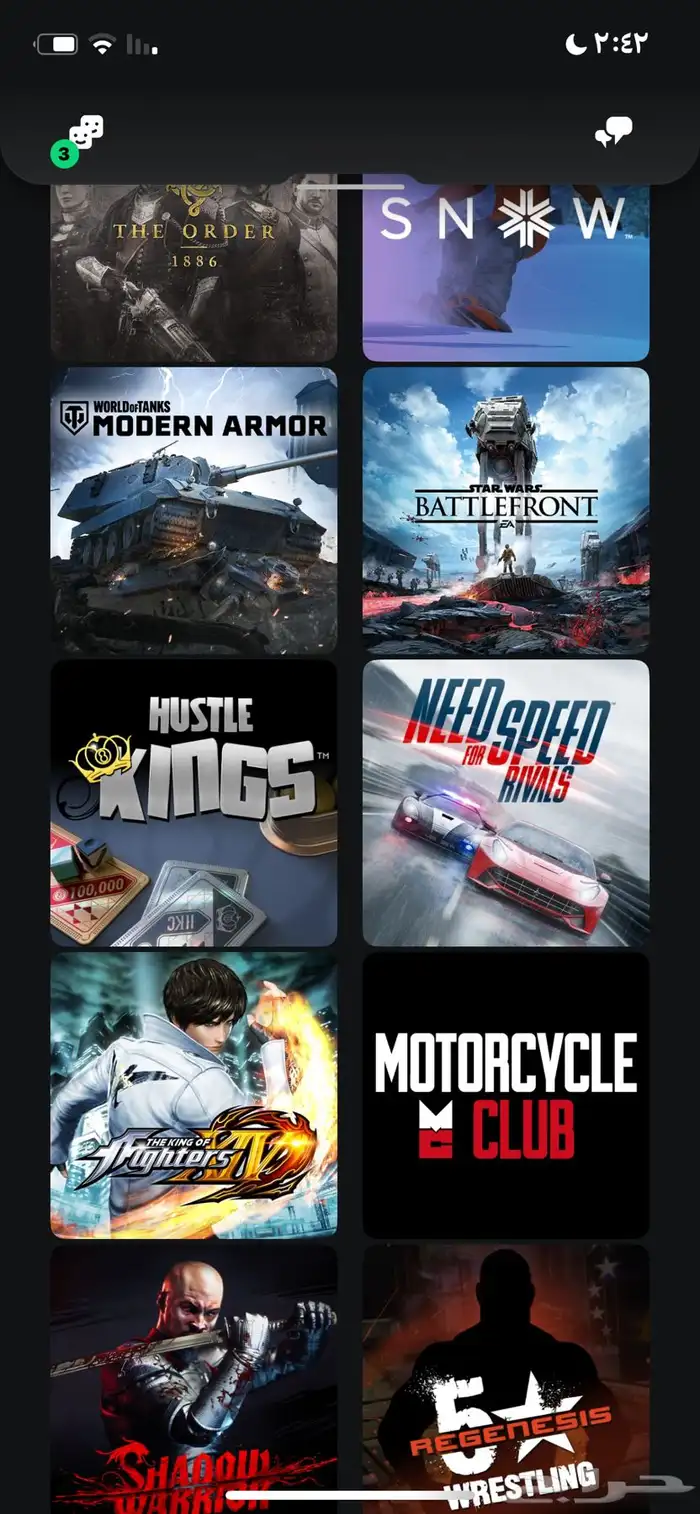Open 5 Star Wrestling Regenesis
This screenshot has height=1514, width=700.
[x=506, y=1380]
